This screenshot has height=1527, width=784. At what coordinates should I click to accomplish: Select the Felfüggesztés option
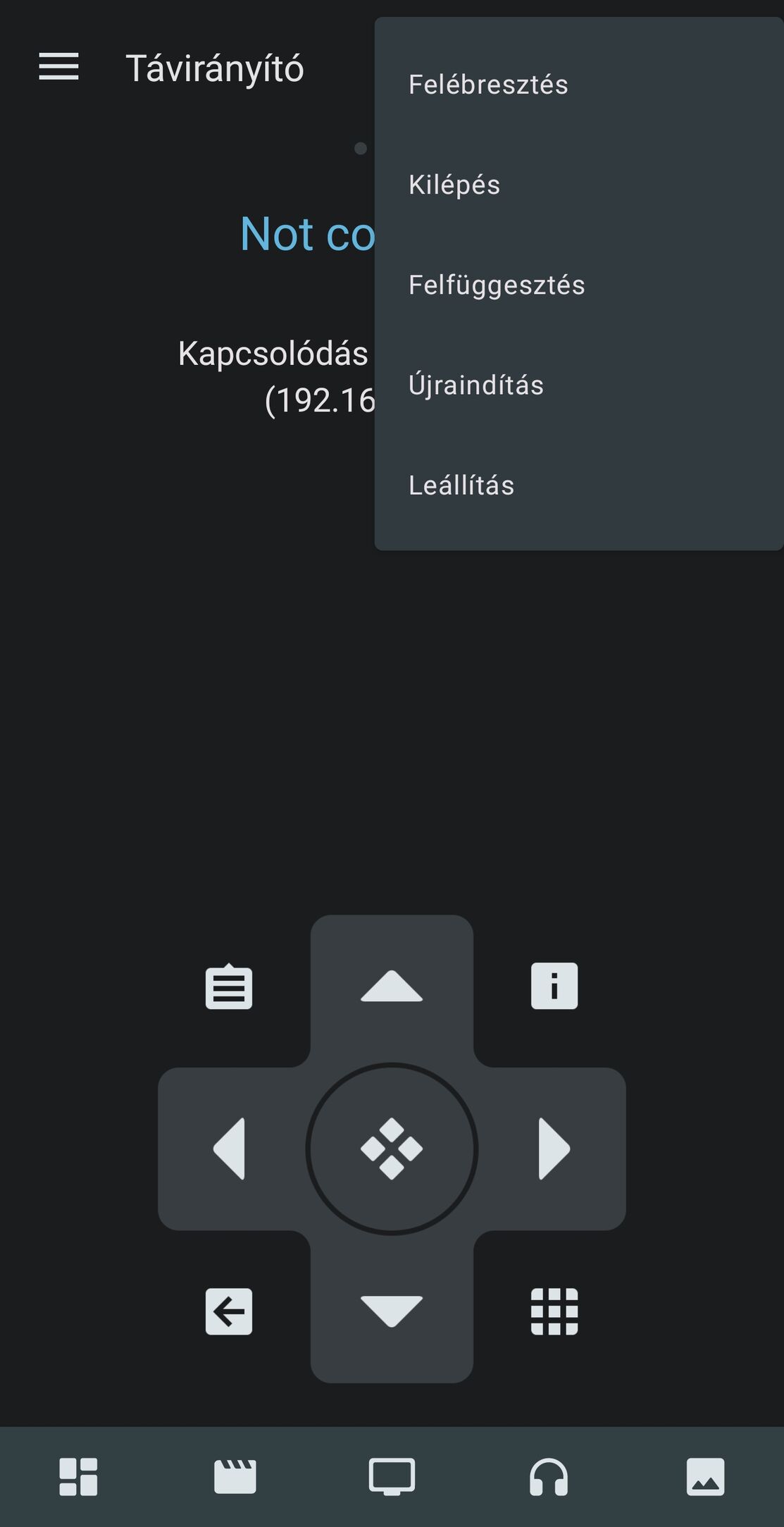pos(579,285)
